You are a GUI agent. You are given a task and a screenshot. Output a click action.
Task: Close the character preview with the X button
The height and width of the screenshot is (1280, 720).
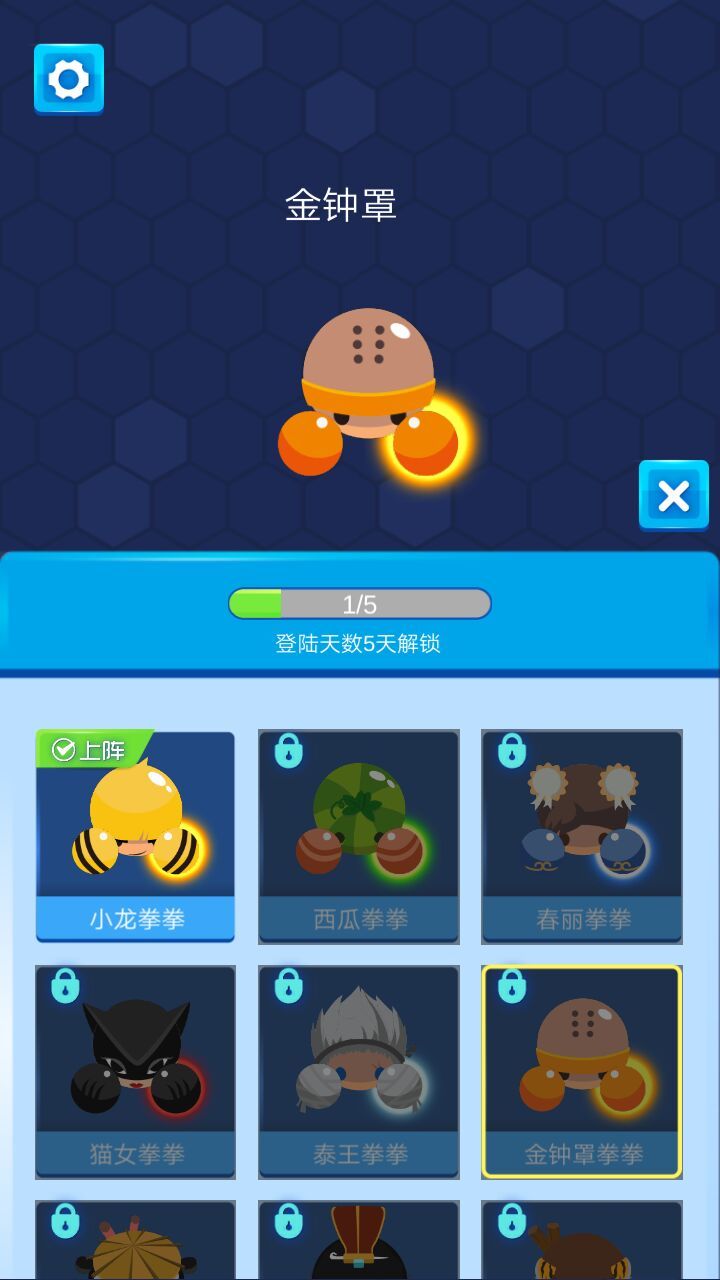click(x=674, y=496)
